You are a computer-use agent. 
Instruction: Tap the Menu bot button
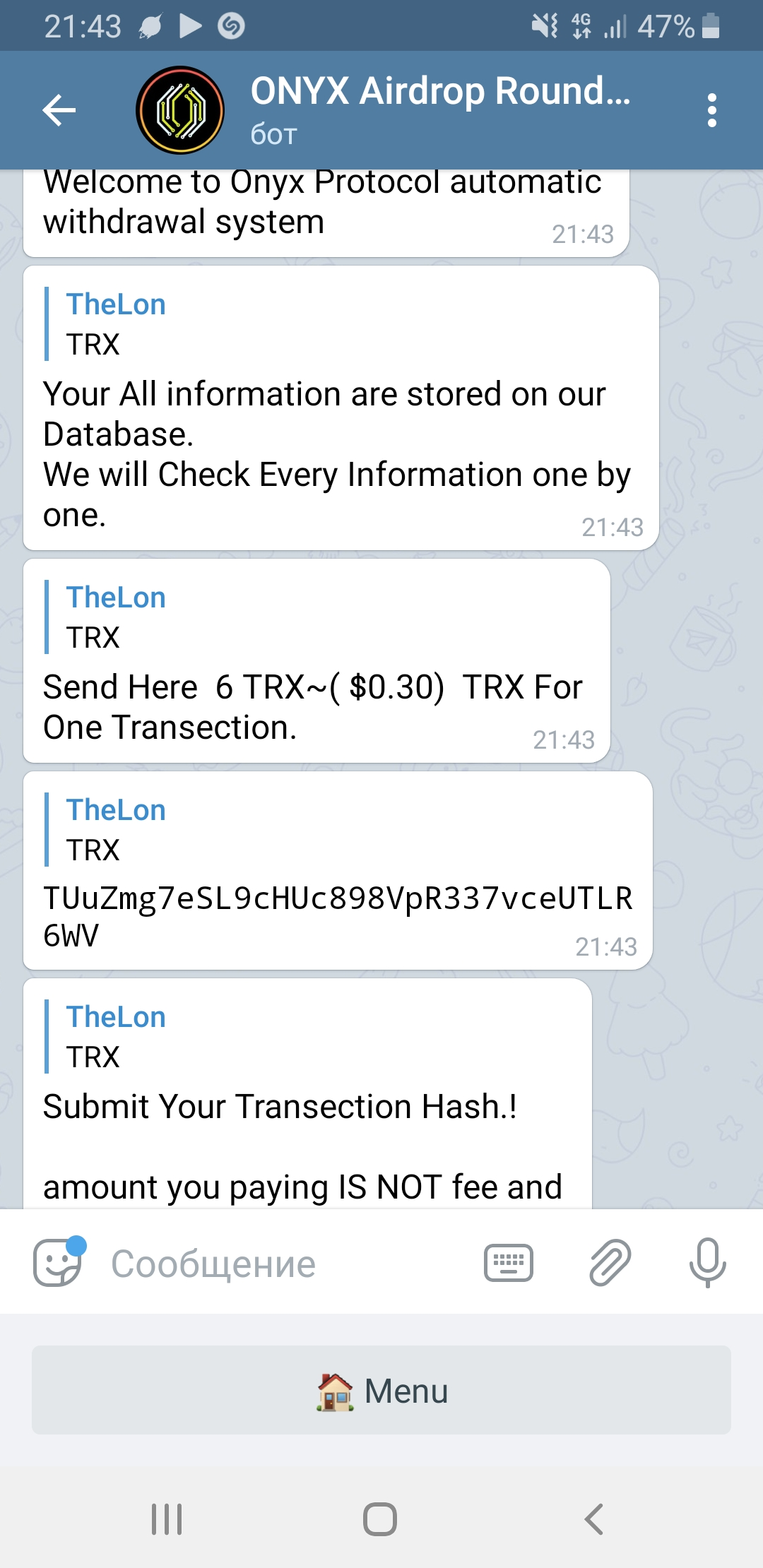point(381,1390)
